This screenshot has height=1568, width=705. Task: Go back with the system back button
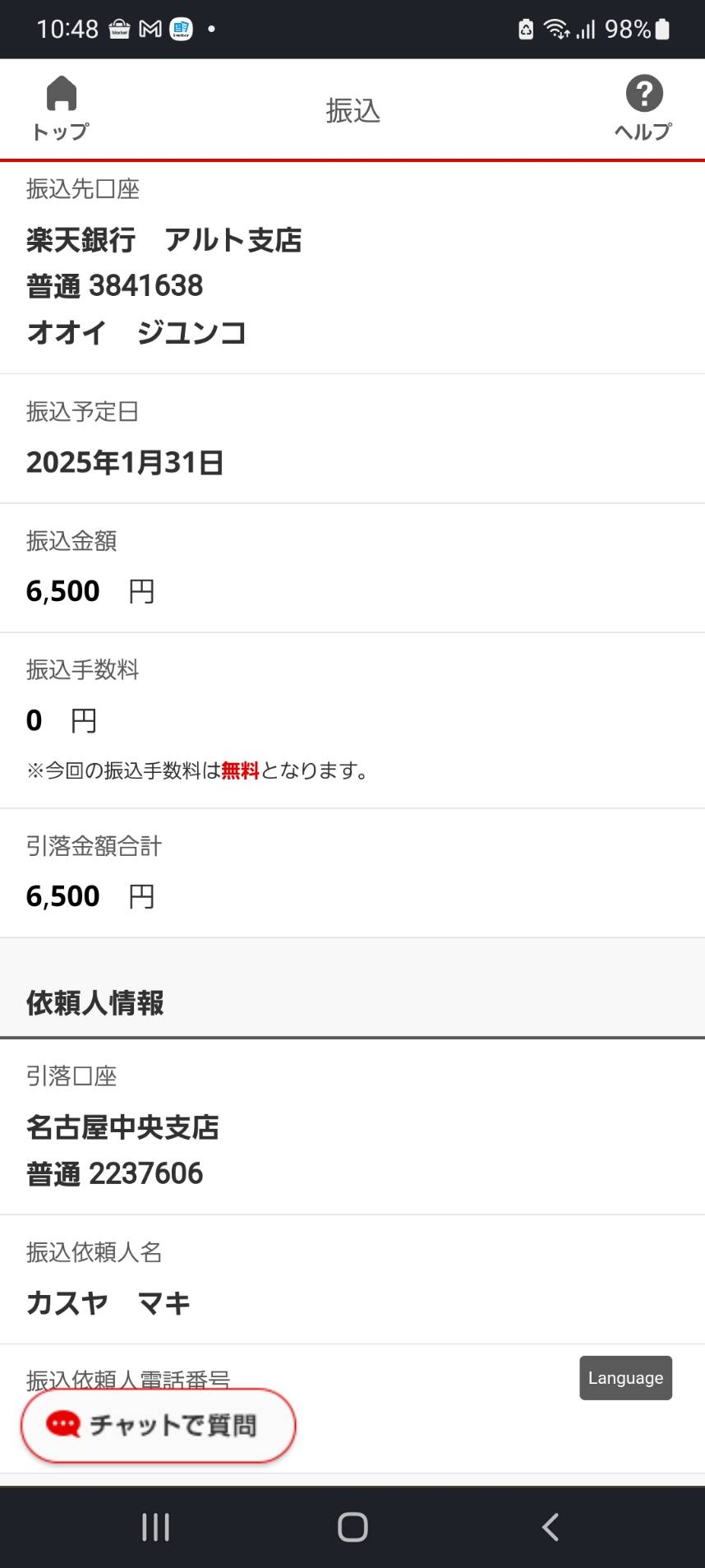click(551, 1527)
